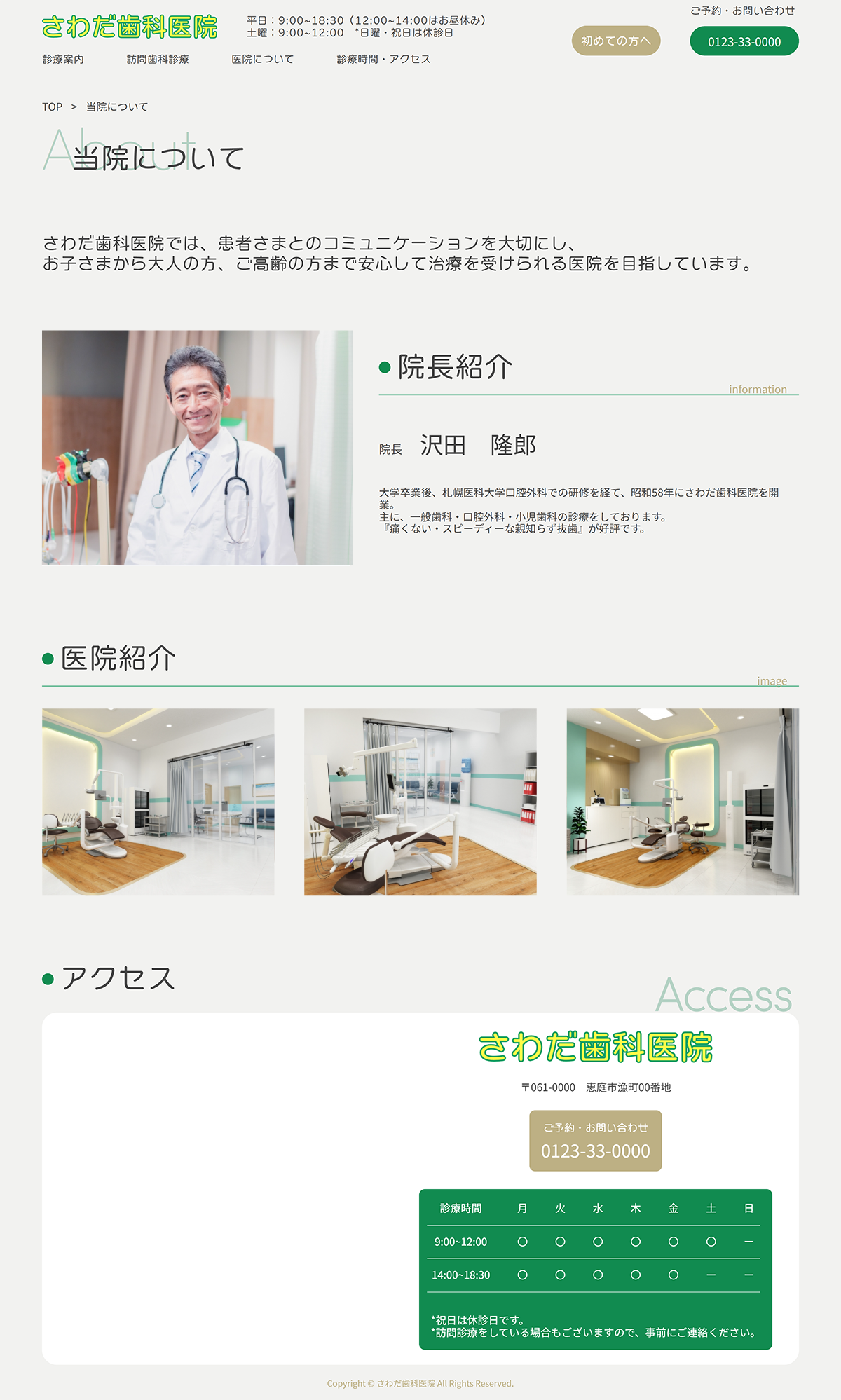Go to 訪問歯科診療 page
Screen dimensions: 841x1400
158,60
